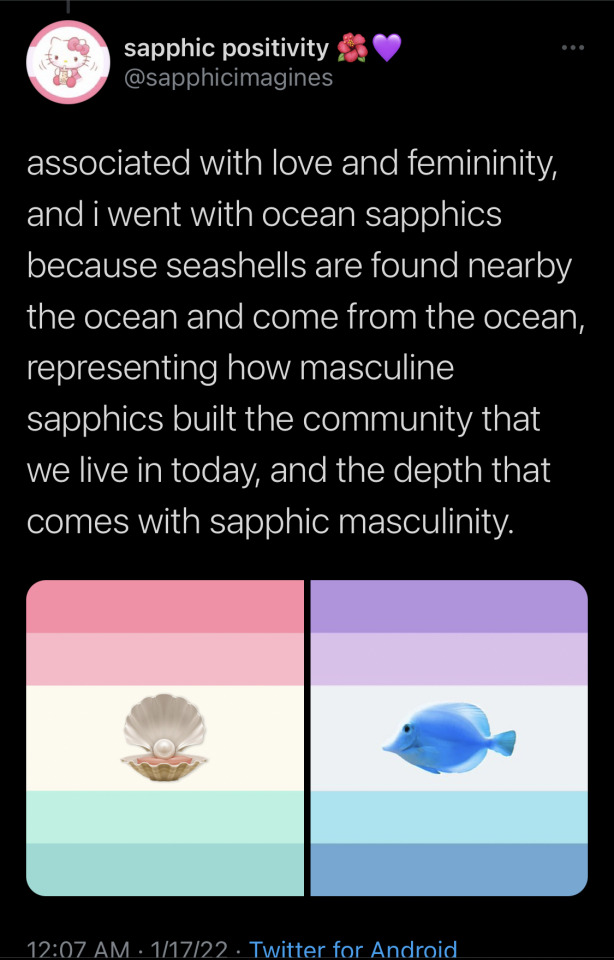Open the tweet's overflow menu
Screen dimensions: 614x960
tap(572, 47)
